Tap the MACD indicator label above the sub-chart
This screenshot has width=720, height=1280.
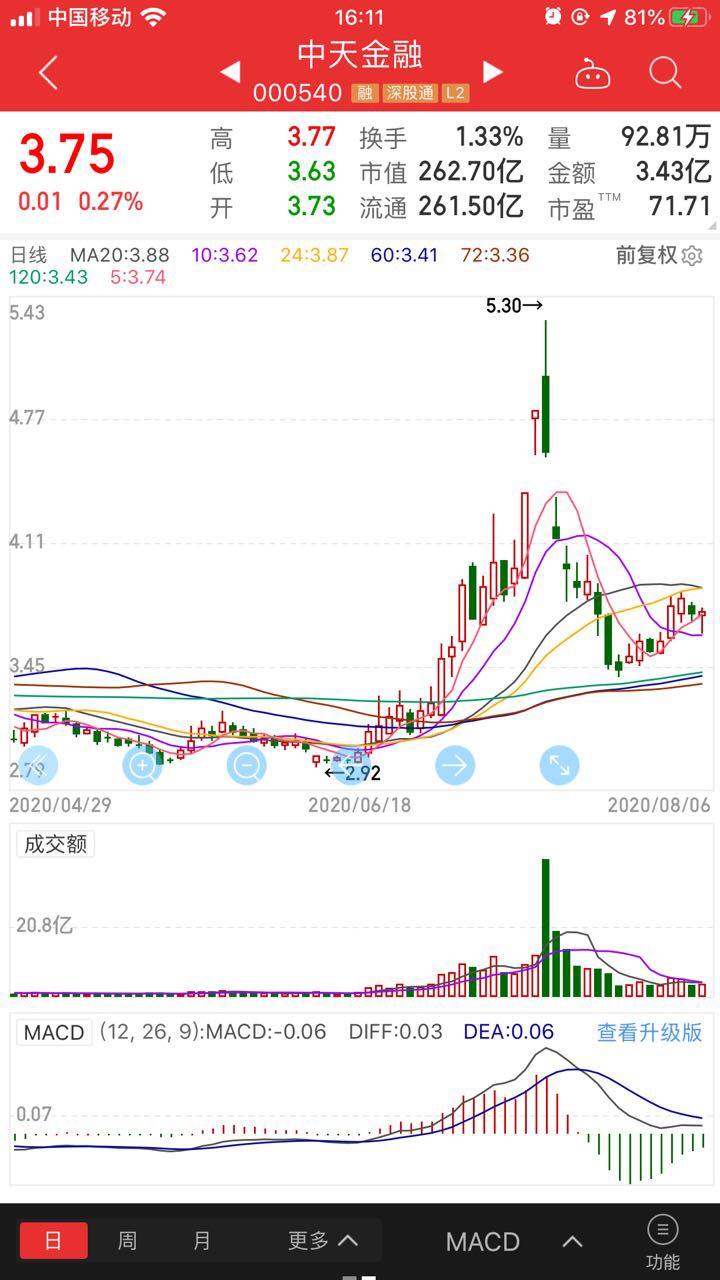54,1032
